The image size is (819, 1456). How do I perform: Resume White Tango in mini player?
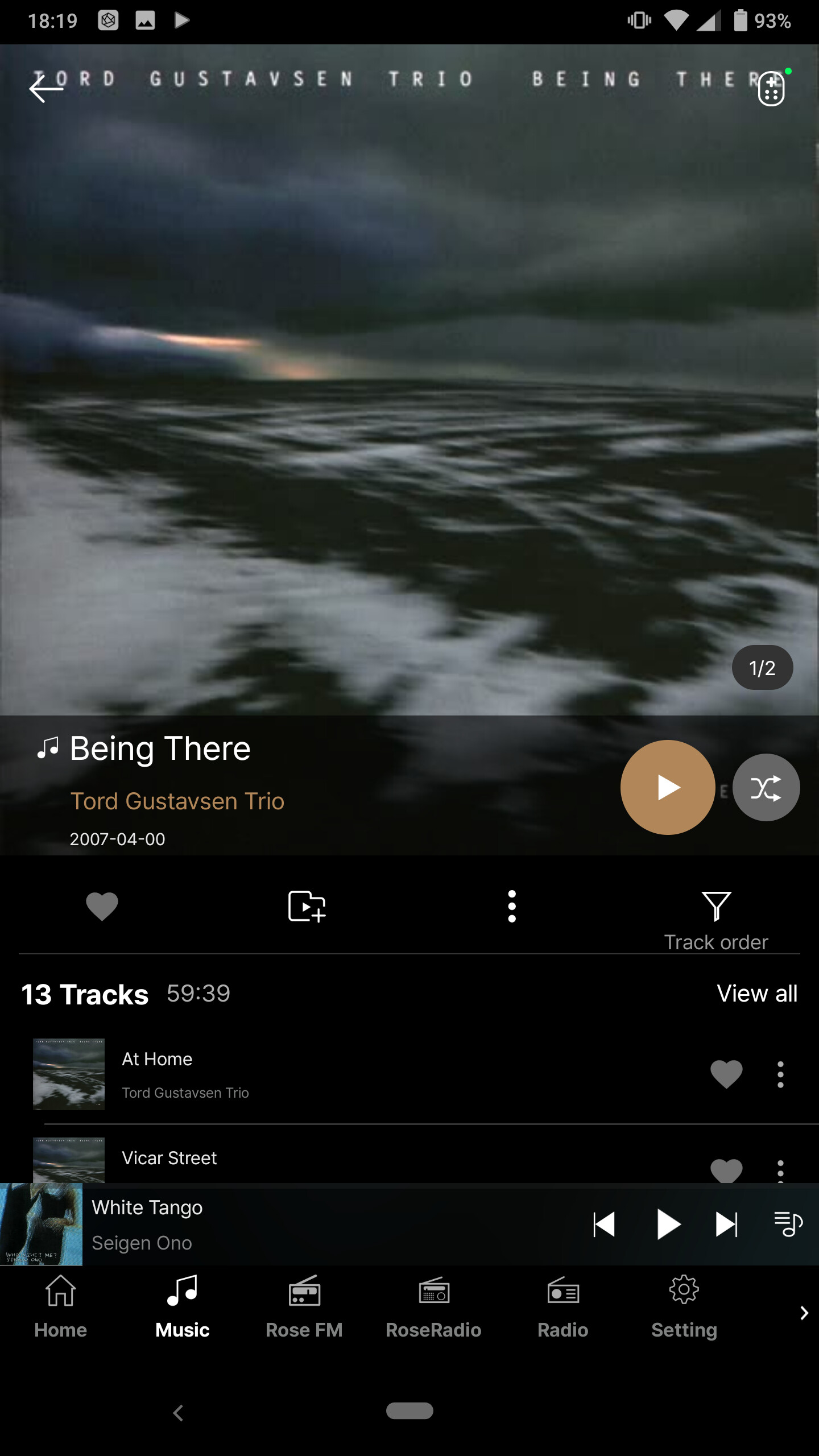click(668, 1224)
